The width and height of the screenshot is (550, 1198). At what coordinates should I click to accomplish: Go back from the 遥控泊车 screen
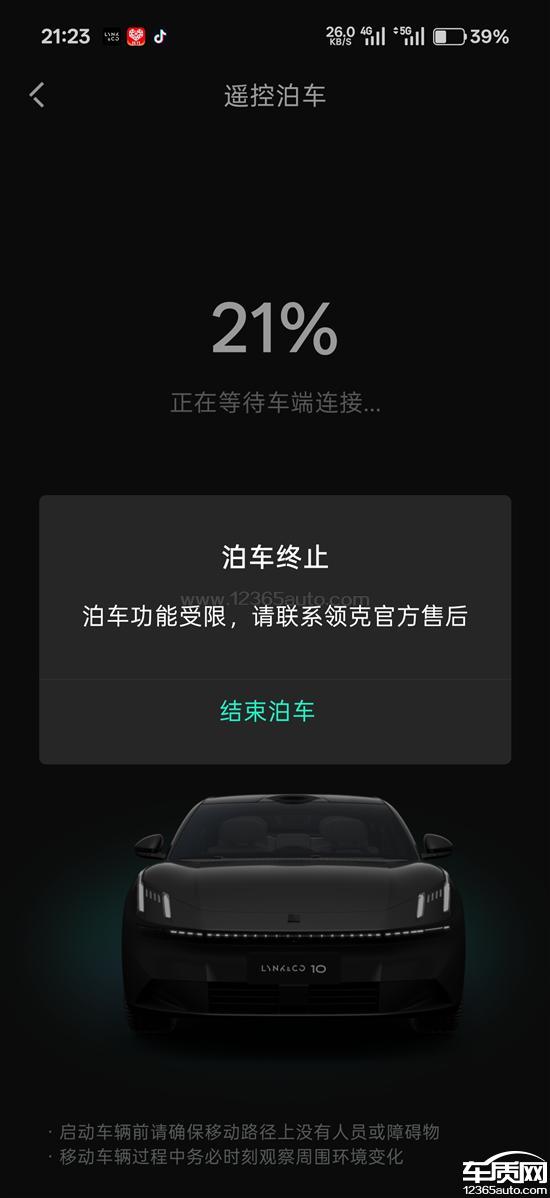[37, 95]
